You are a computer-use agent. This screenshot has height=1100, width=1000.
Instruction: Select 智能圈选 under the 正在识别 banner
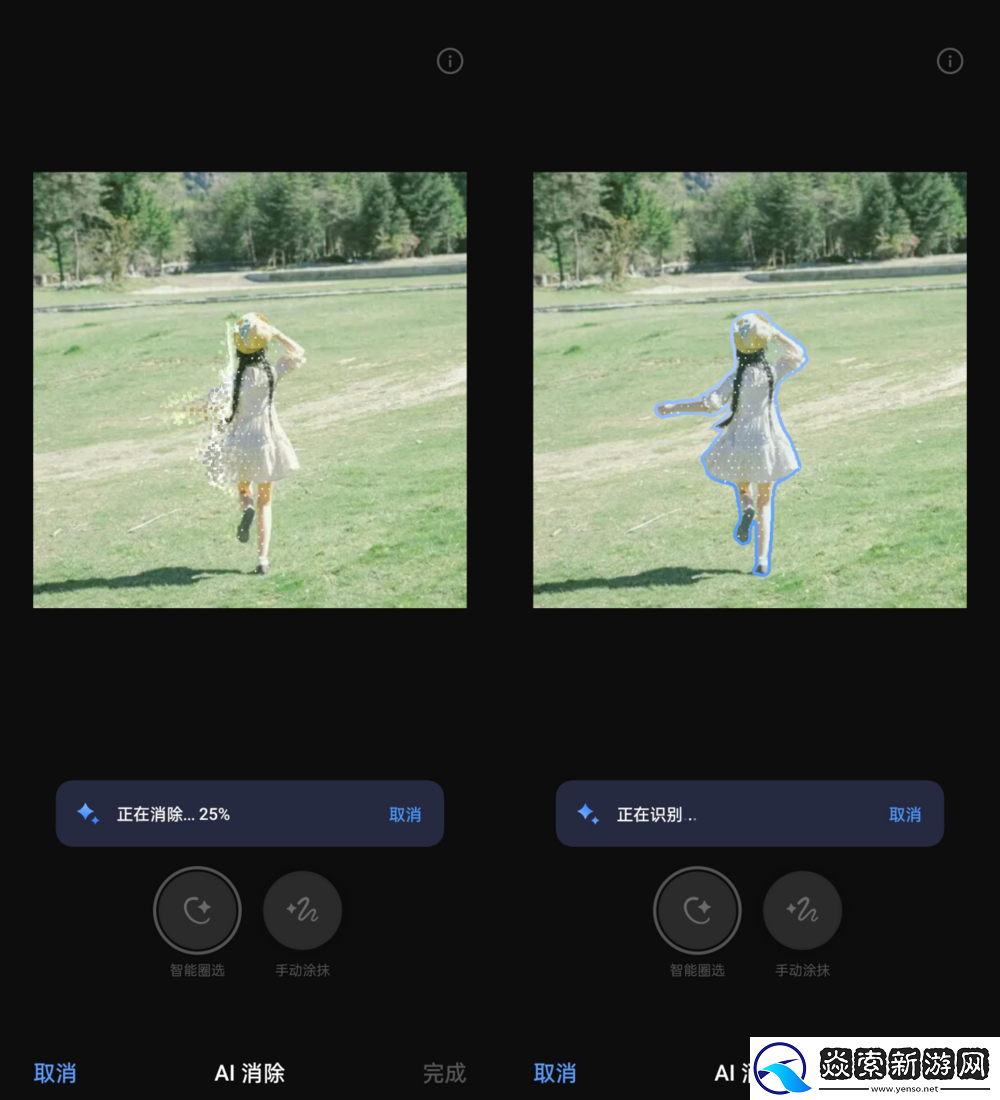[x=697, y=910]
